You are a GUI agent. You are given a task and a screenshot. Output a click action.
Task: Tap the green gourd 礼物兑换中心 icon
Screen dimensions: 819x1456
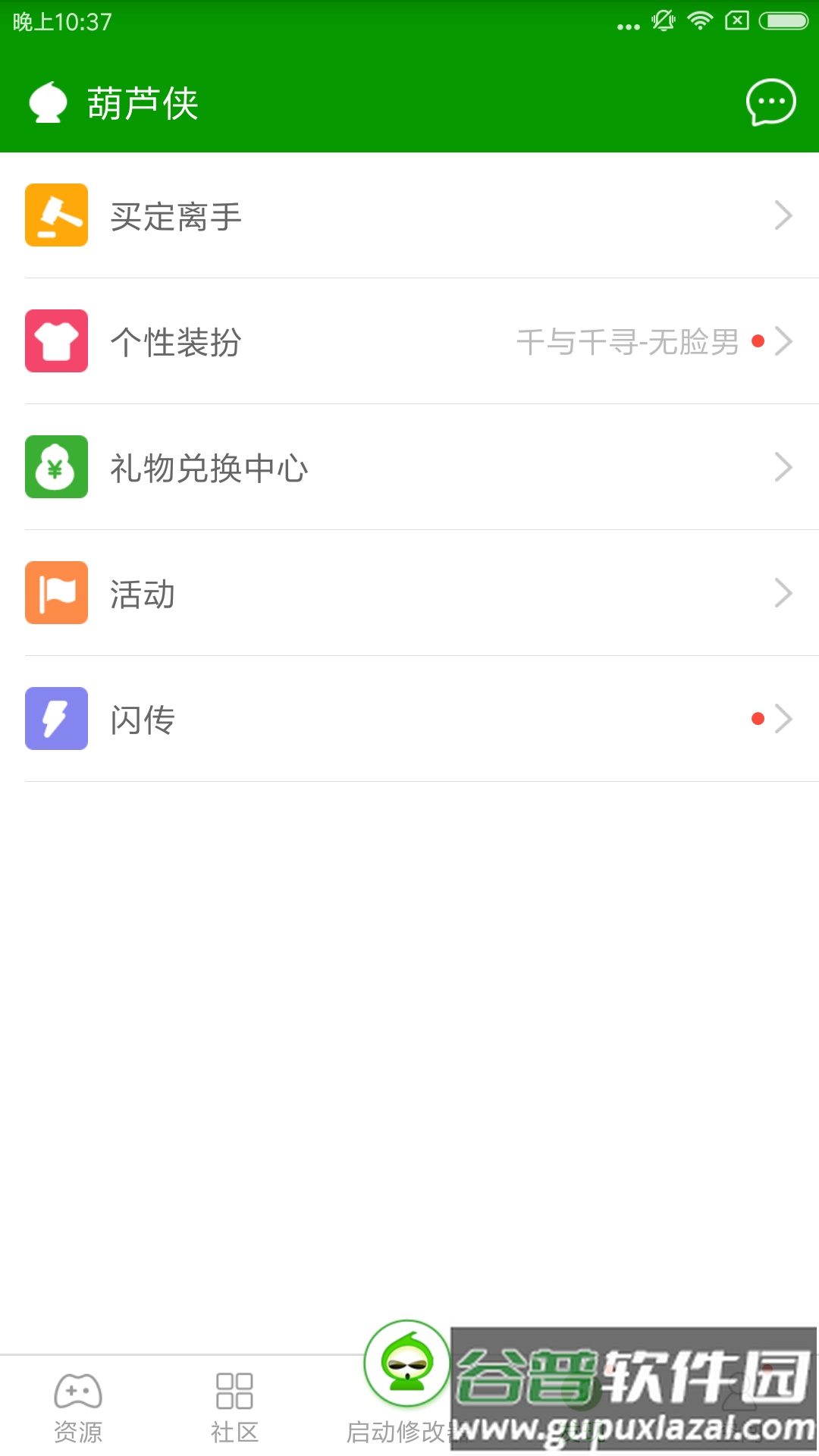pyautogui.click(x=56, y=467)
